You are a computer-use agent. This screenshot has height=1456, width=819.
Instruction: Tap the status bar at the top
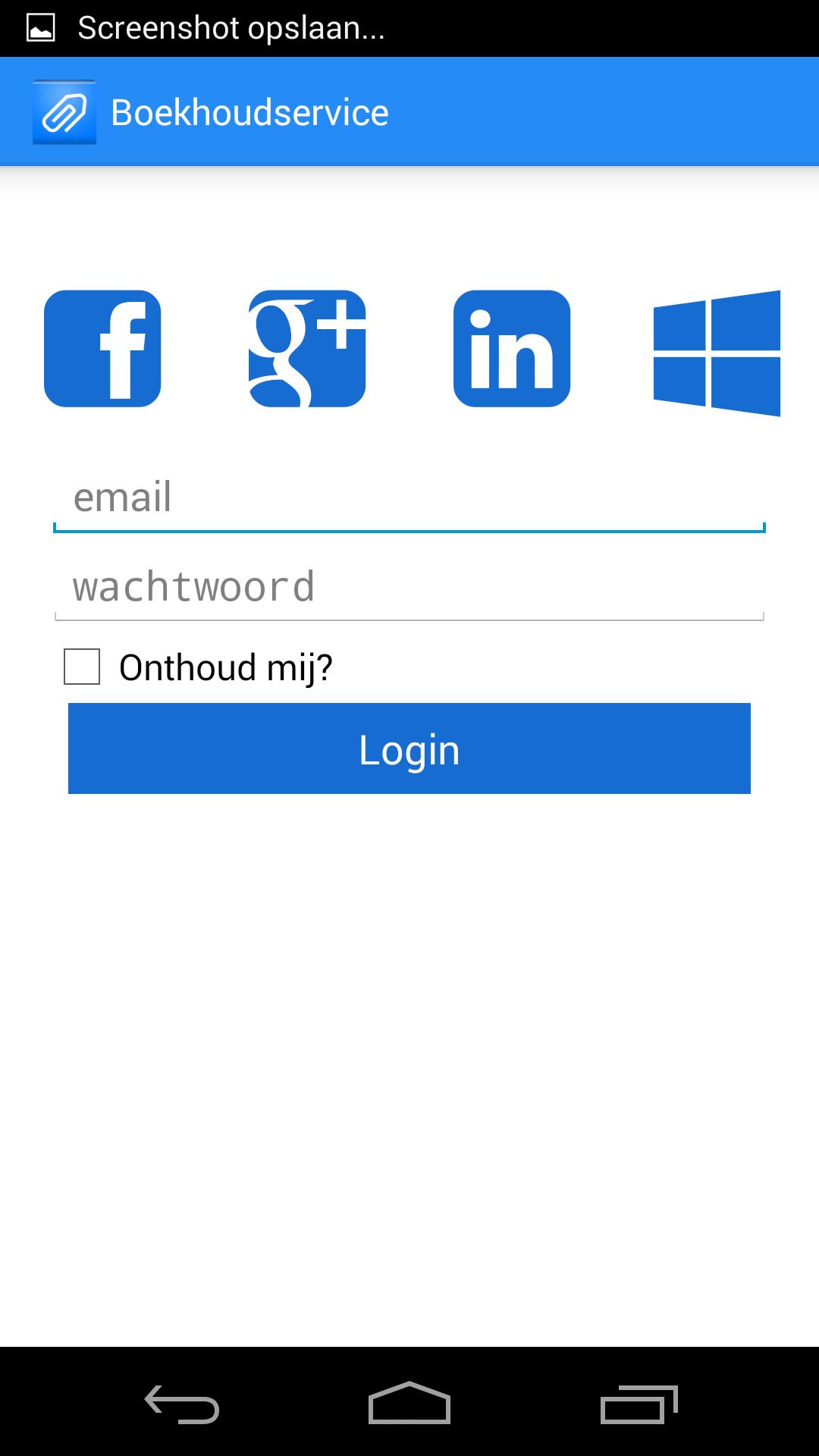[409, 27]
